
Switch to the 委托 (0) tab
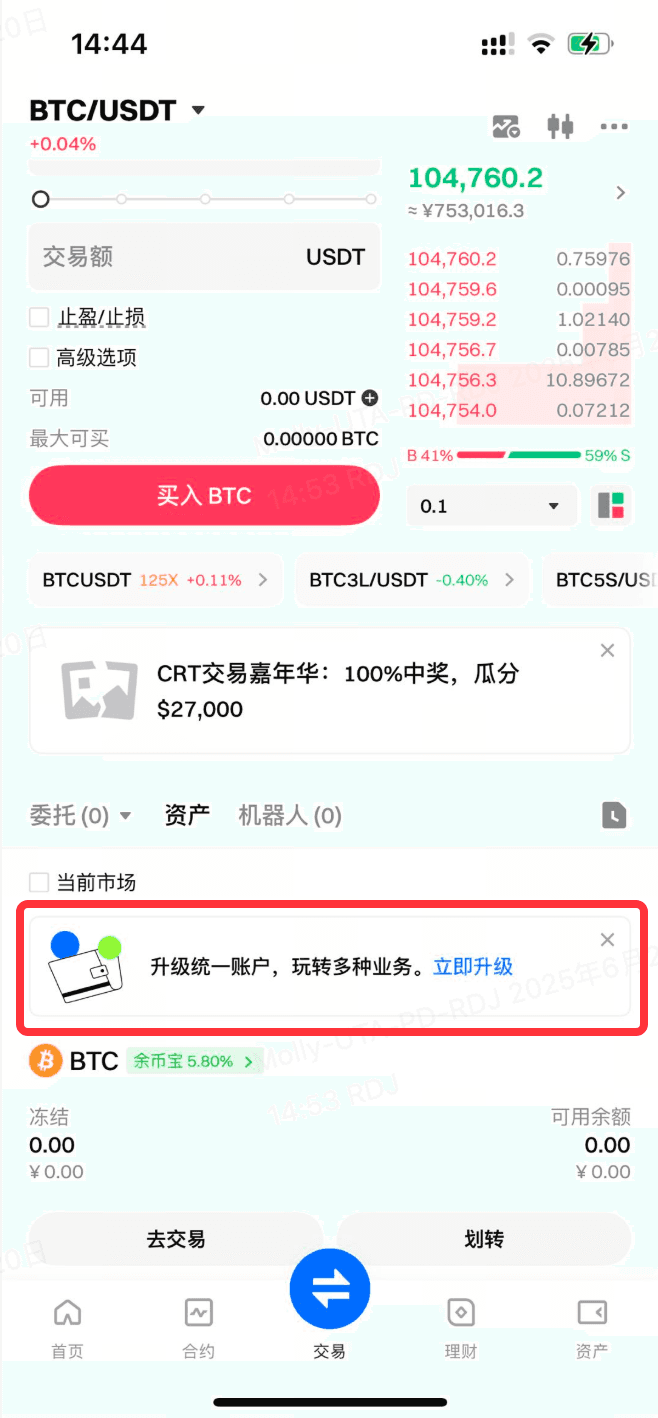pos(80,816)
